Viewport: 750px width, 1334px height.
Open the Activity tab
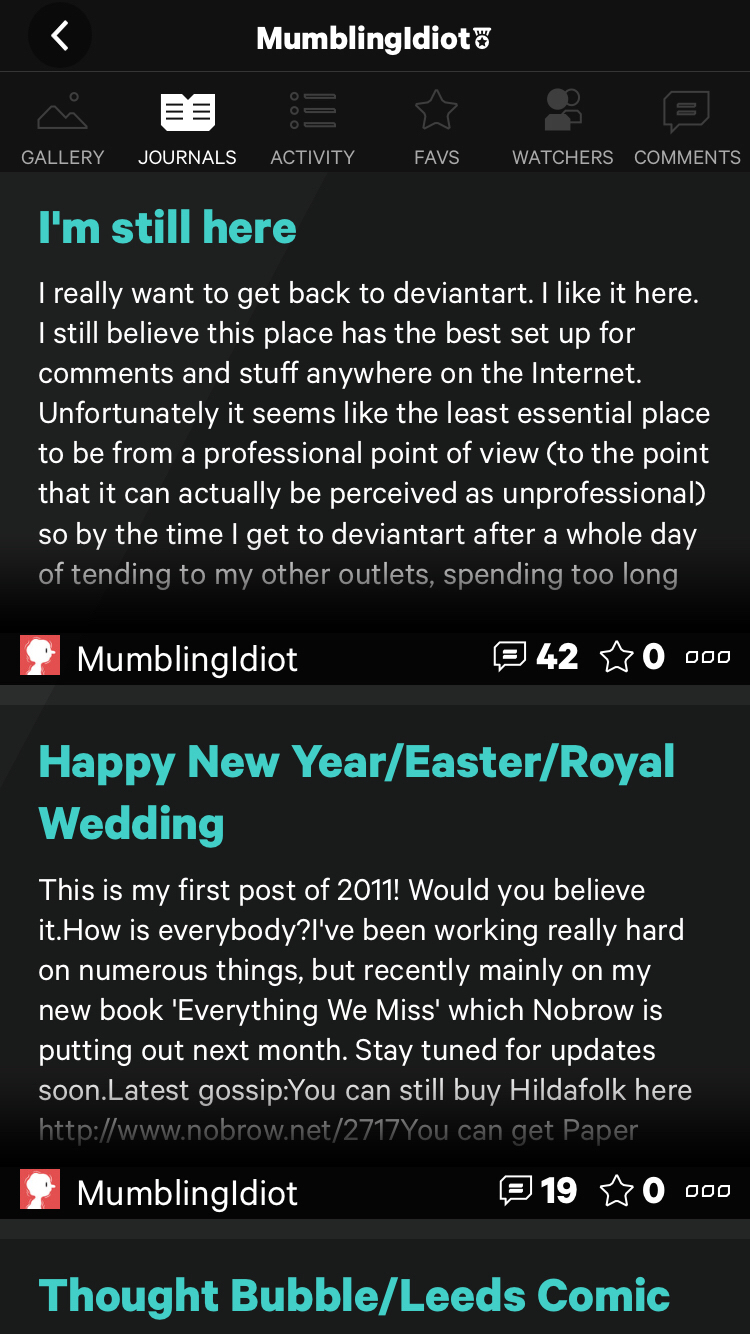click(x=312, y=128)
